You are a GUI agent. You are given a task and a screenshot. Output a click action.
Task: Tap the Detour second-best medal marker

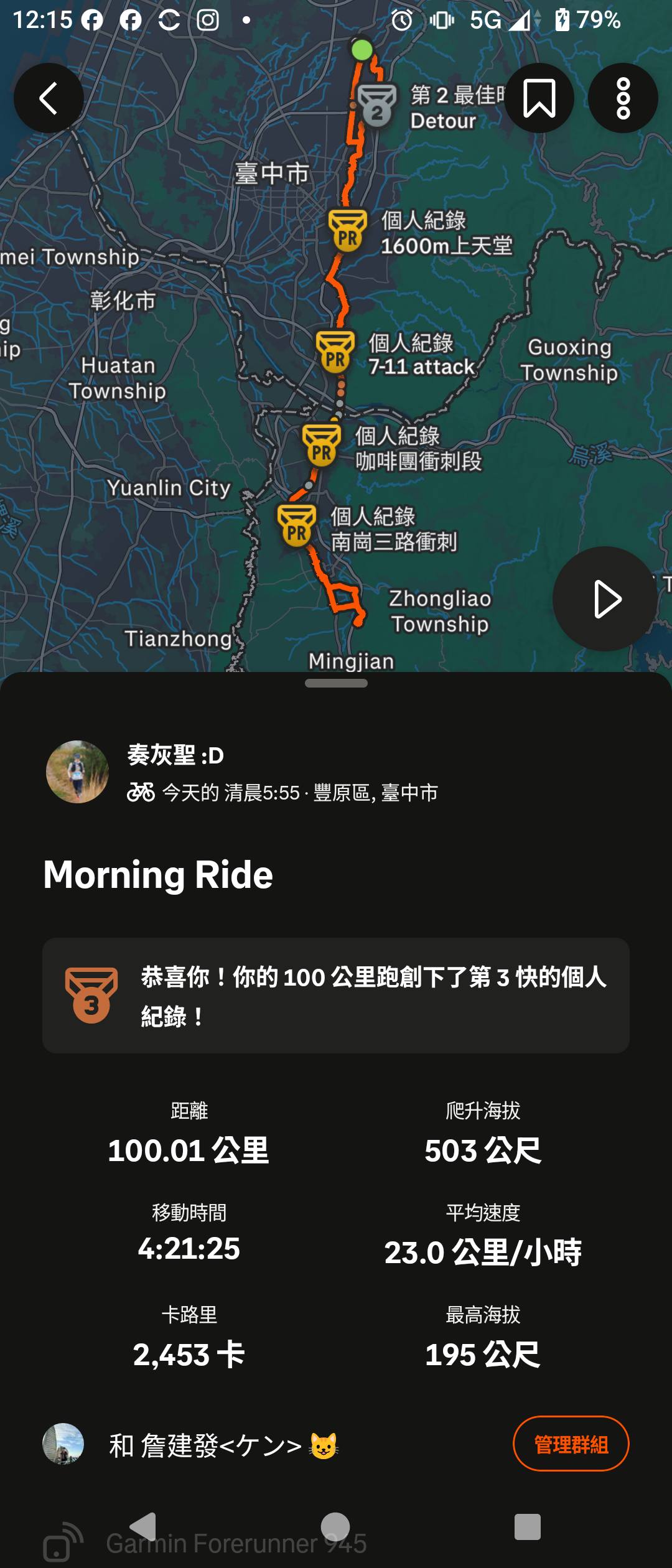click(x=377, y=106)
